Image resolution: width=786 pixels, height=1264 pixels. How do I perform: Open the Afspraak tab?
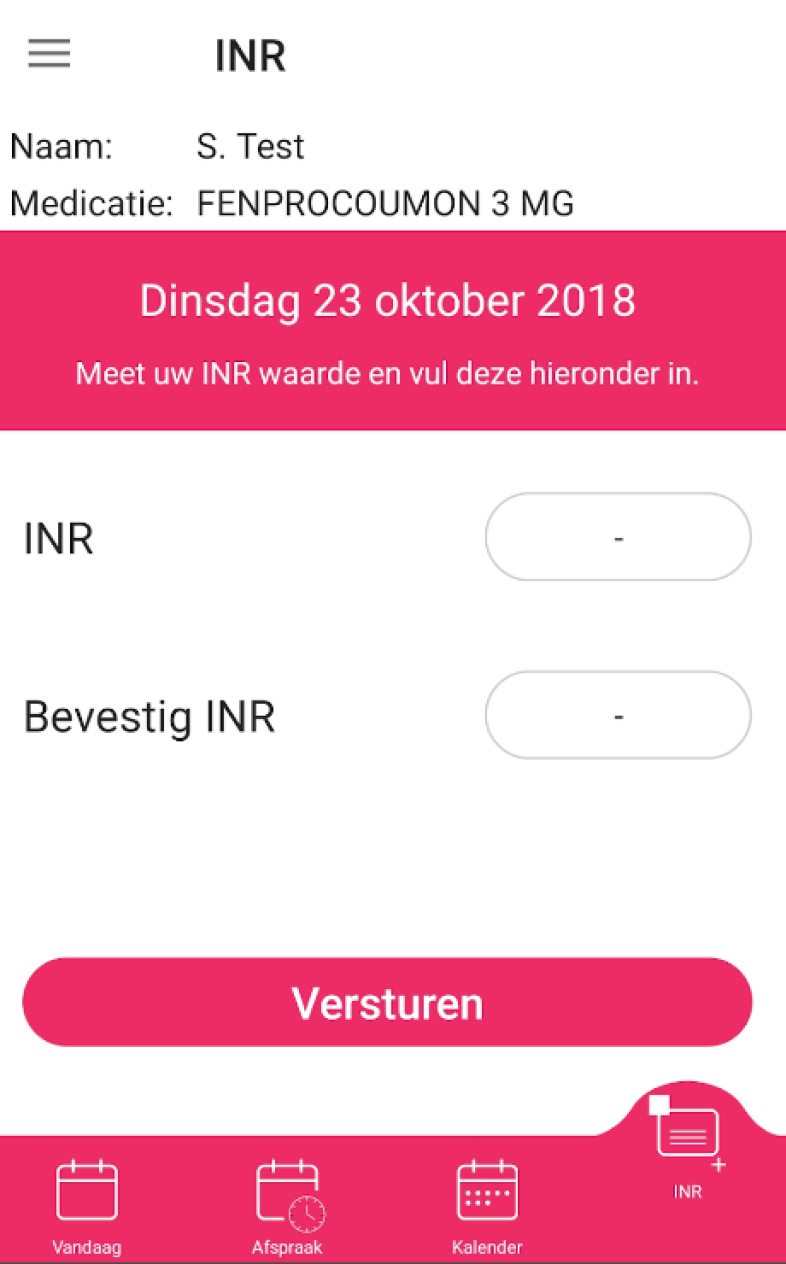288,1206
